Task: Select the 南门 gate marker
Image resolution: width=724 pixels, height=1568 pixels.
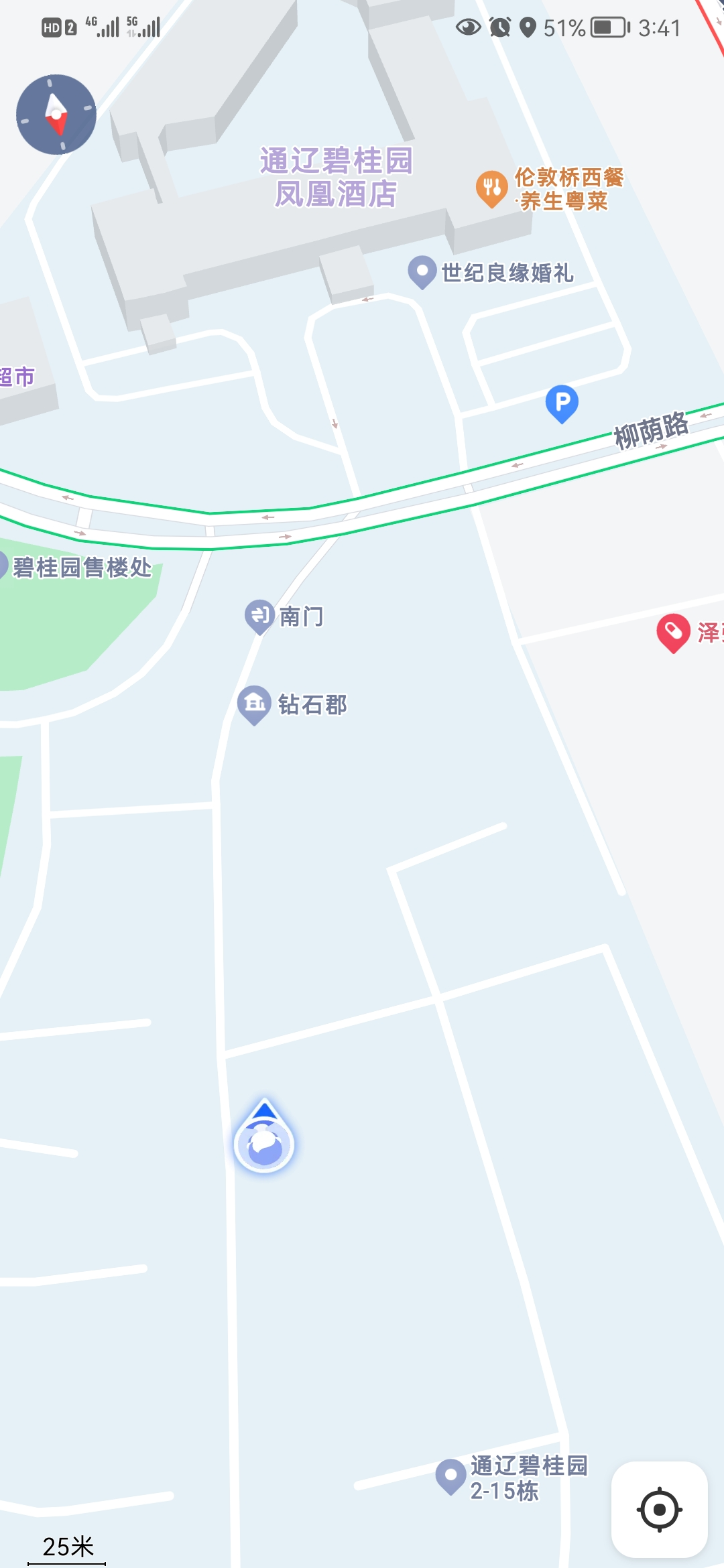Action: click(259, 616)
